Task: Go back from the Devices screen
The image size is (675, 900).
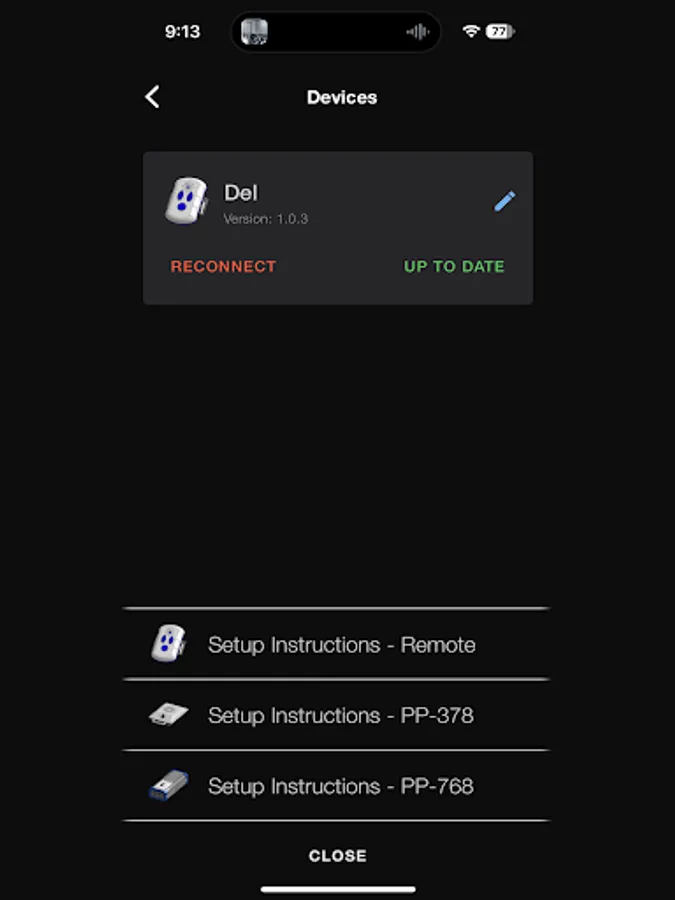Action: [x=152, y=97]
